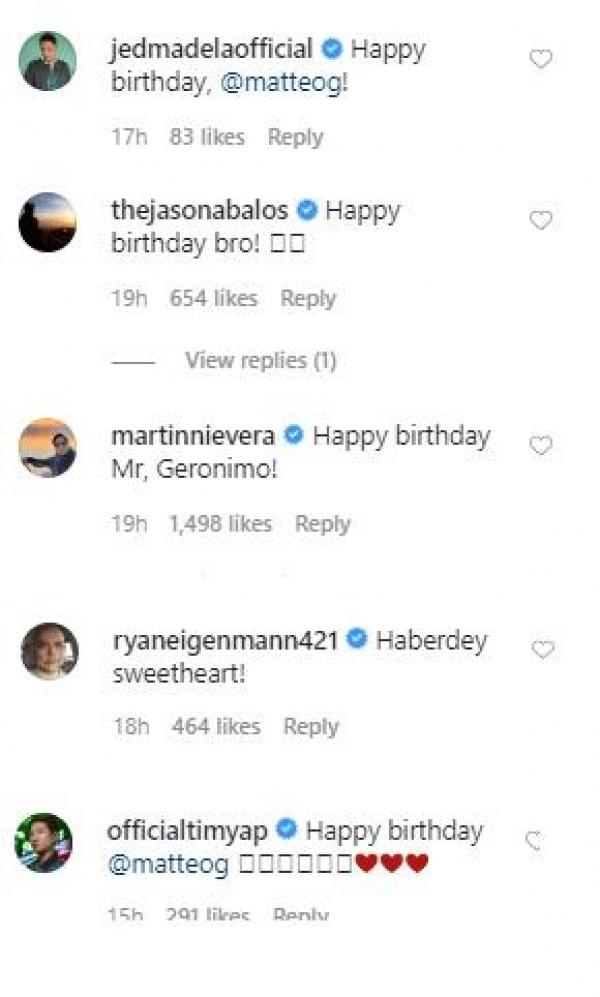Open jedmadelaofficial's profile from username
The width and height of the screenshot is (600, 997).
click(x=212, y=48)
